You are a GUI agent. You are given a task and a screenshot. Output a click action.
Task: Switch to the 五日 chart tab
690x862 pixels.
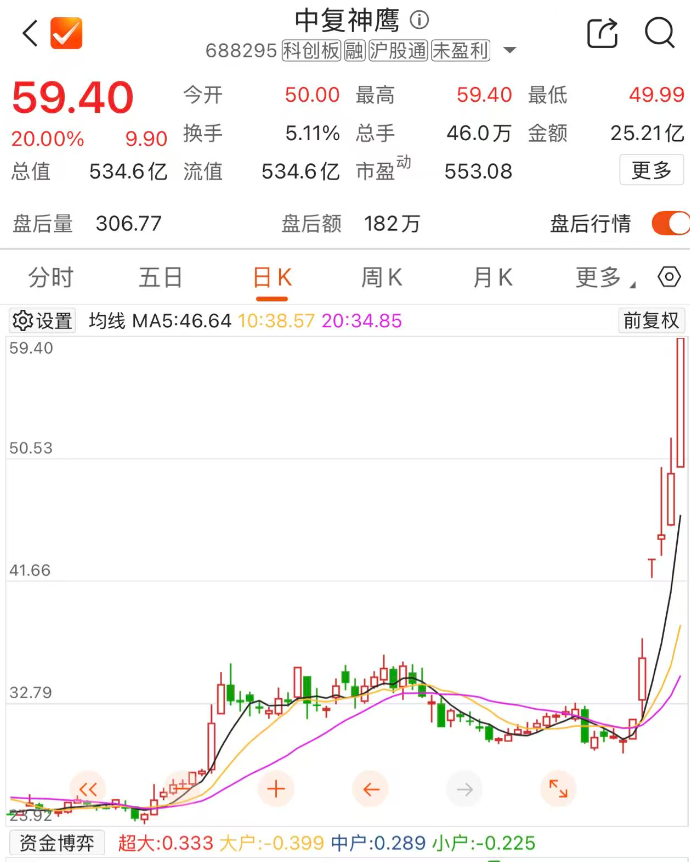pos(160,277)
